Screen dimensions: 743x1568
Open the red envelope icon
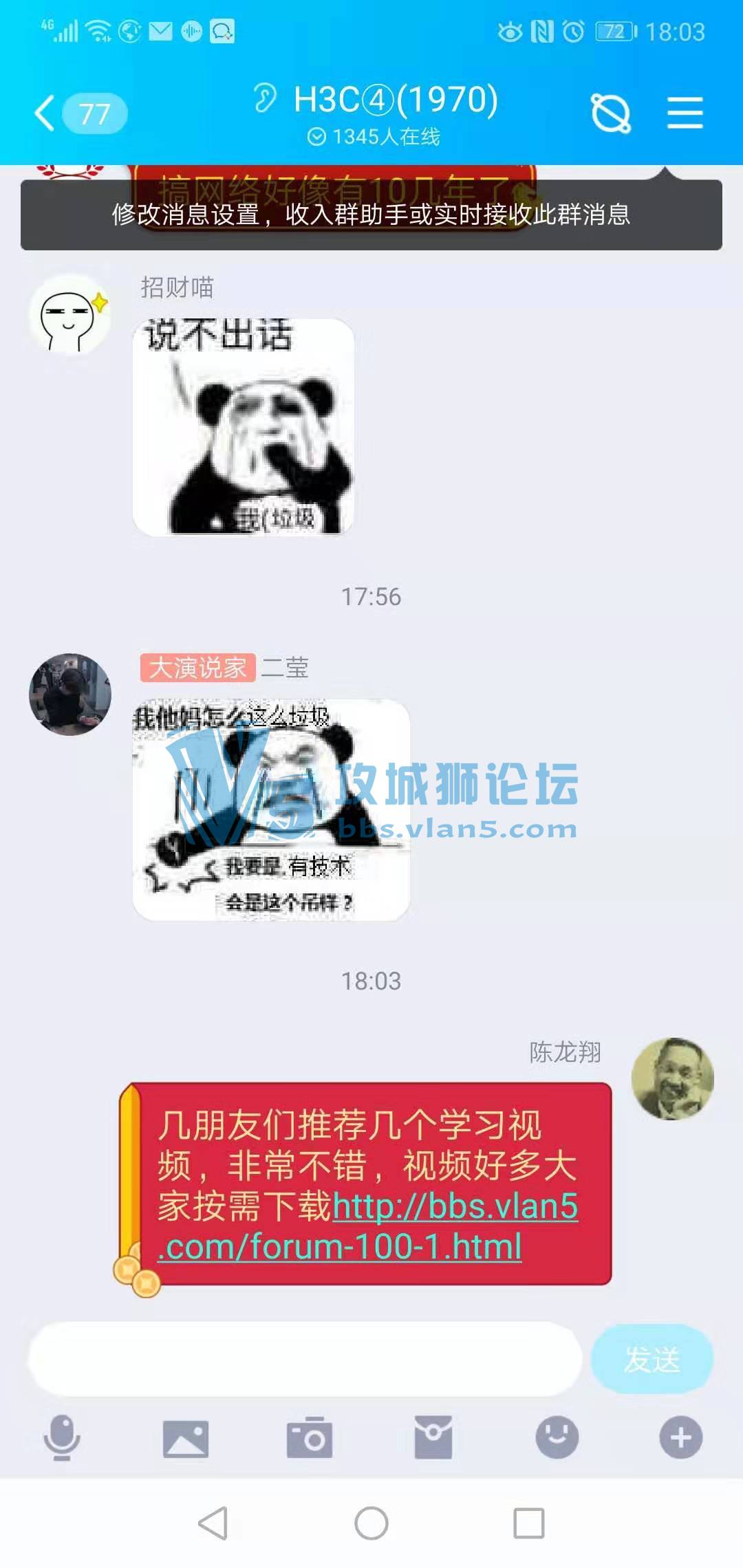point(433,1437)
